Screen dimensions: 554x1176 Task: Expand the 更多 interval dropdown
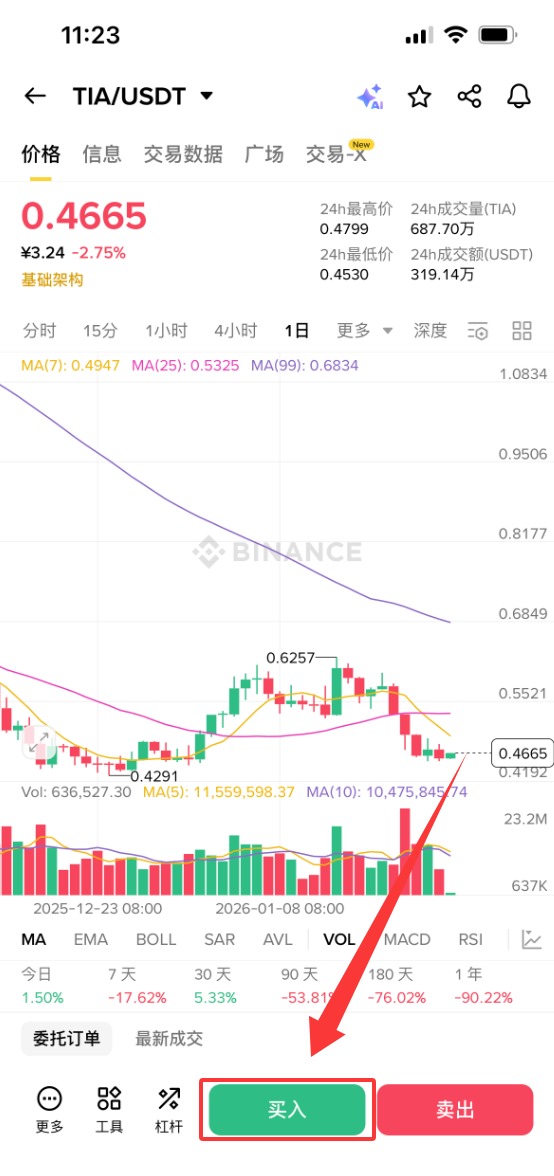(x=364, y=330)
